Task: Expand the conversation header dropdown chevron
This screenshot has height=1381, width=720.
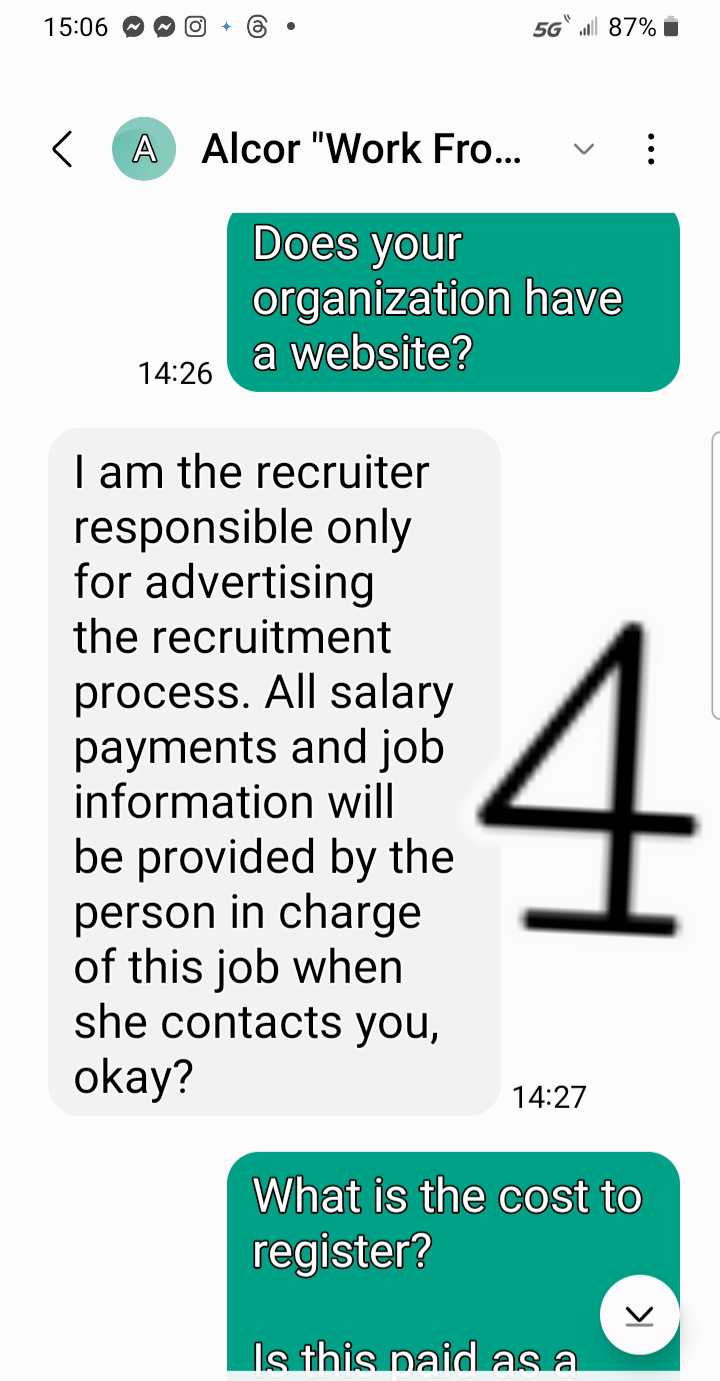Action: 583,149
